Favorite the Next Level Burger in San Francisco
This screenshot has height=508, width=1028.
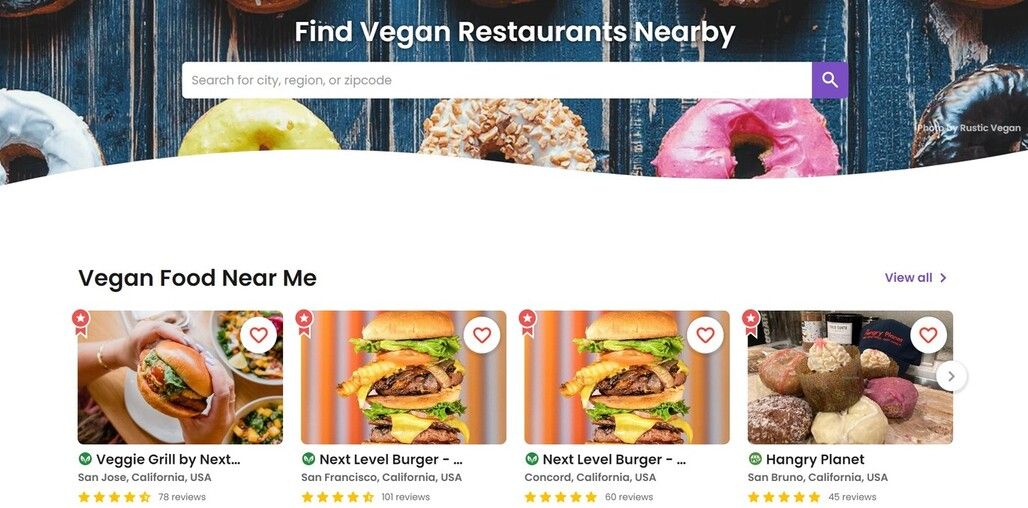pyautogui.click(x=482, y=335)
